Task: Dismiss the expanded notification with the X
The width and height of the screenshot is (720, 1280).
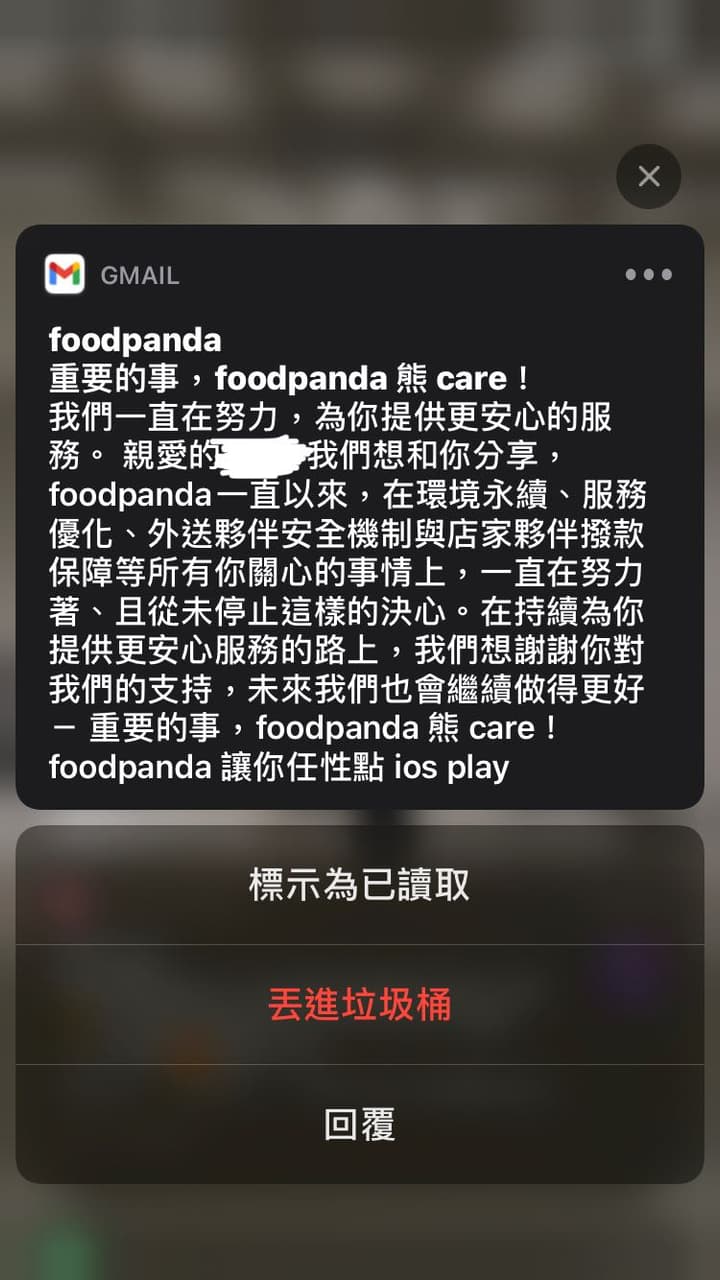Action: [x=649, y=177]
